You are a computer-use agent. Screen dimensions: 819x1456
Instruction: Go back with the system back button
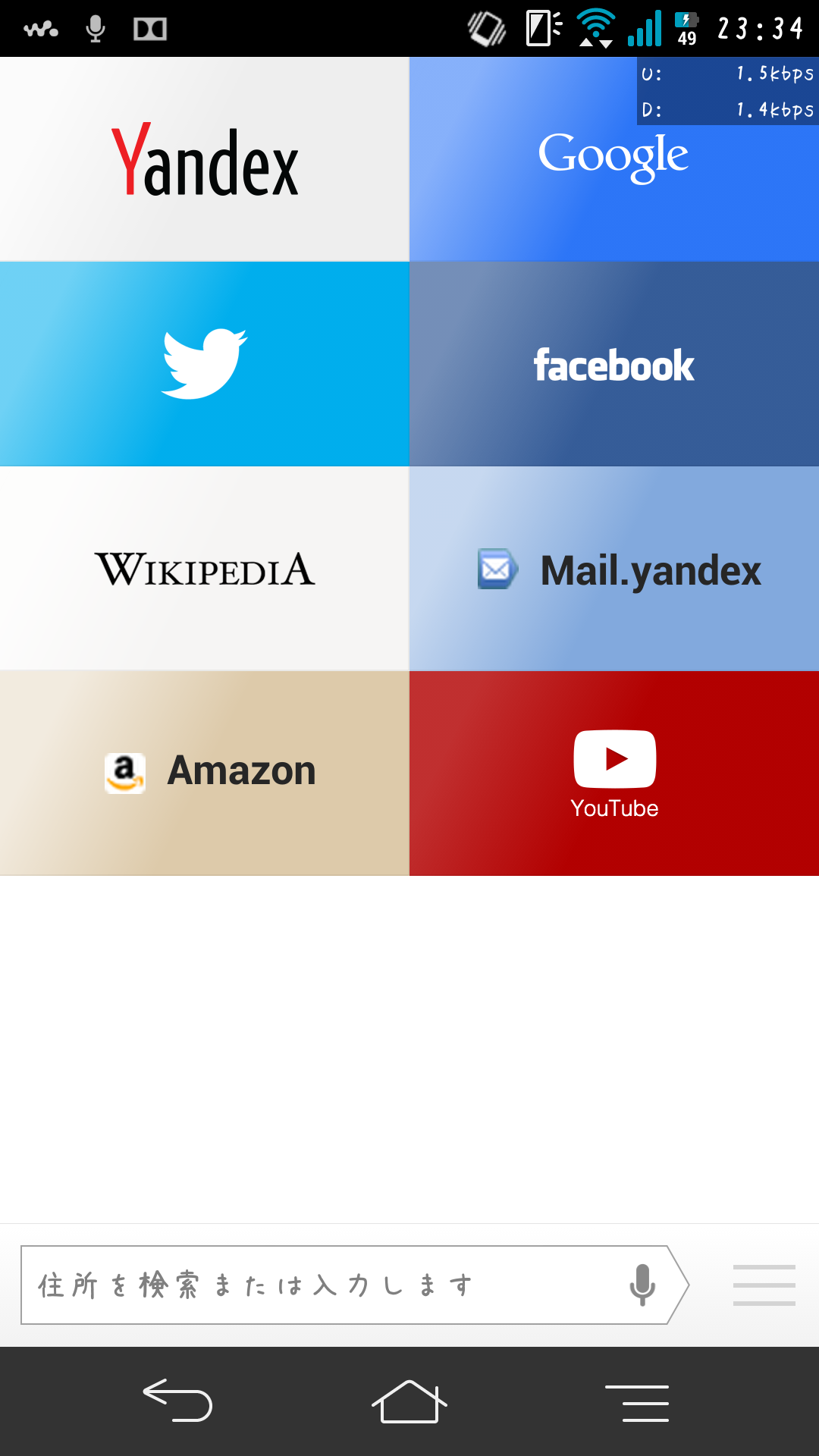(x=178, y=1400)
